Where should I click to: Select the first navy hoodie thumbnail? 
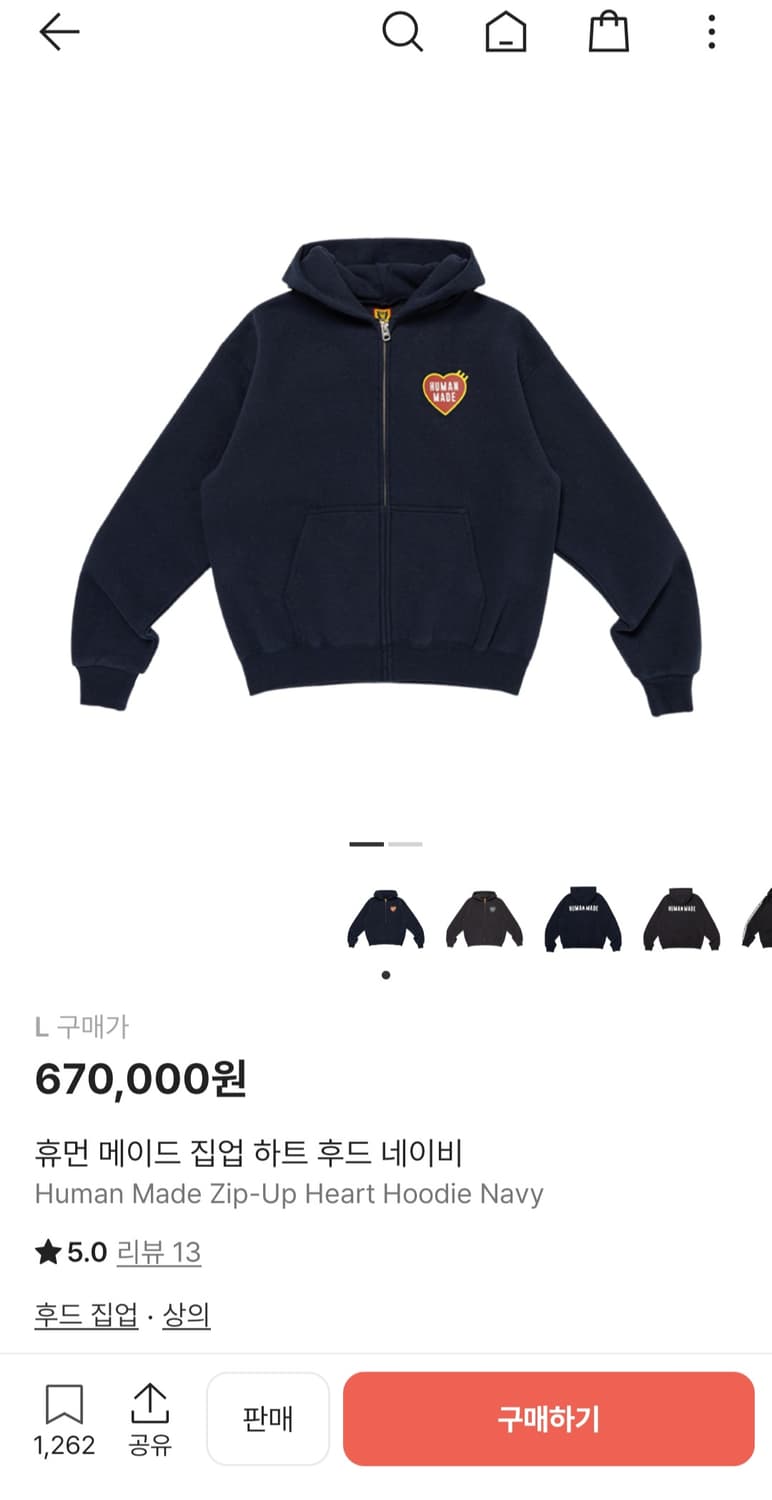pyautogui.click(x=385, y=917)
